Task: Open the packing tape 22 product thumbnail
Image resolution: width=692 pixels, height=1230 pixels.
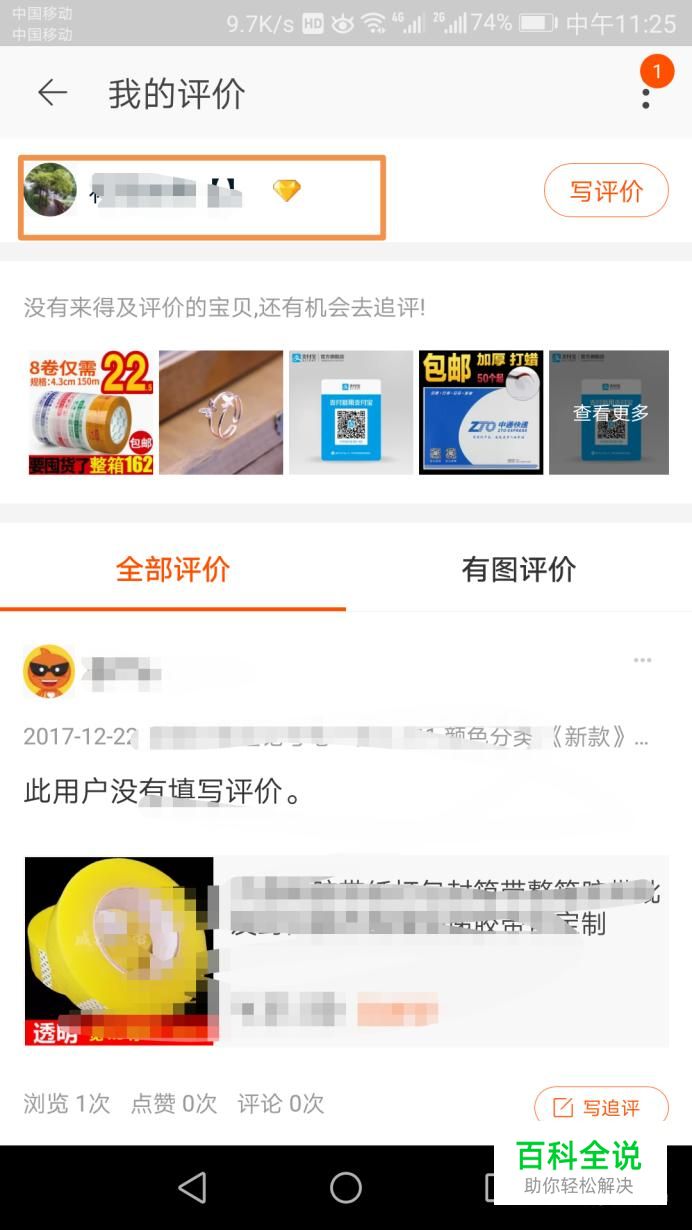Action: tap(90, 412)
